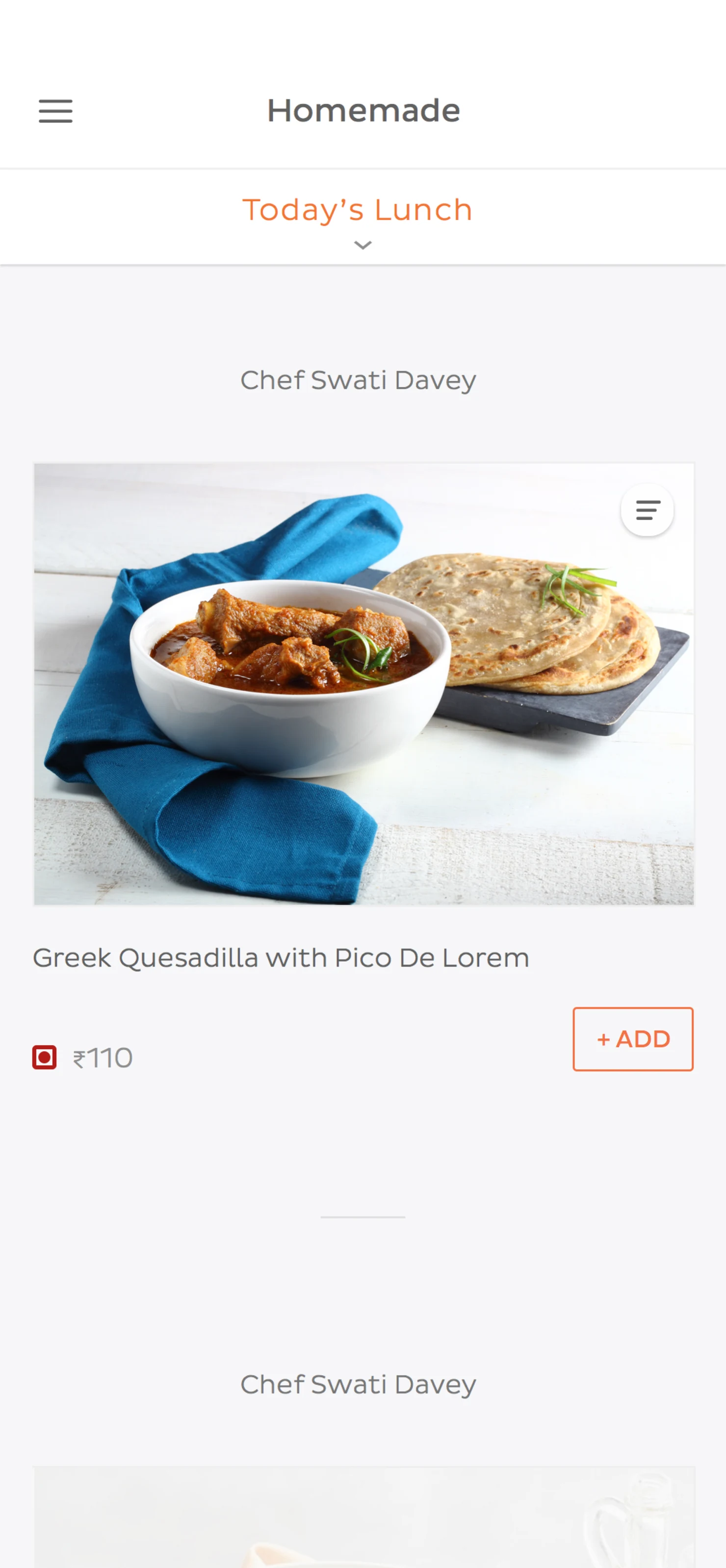This screenshot has height=1568, width=726.
Task: Open the hamburger menu
Action: (x=55, y=111)
